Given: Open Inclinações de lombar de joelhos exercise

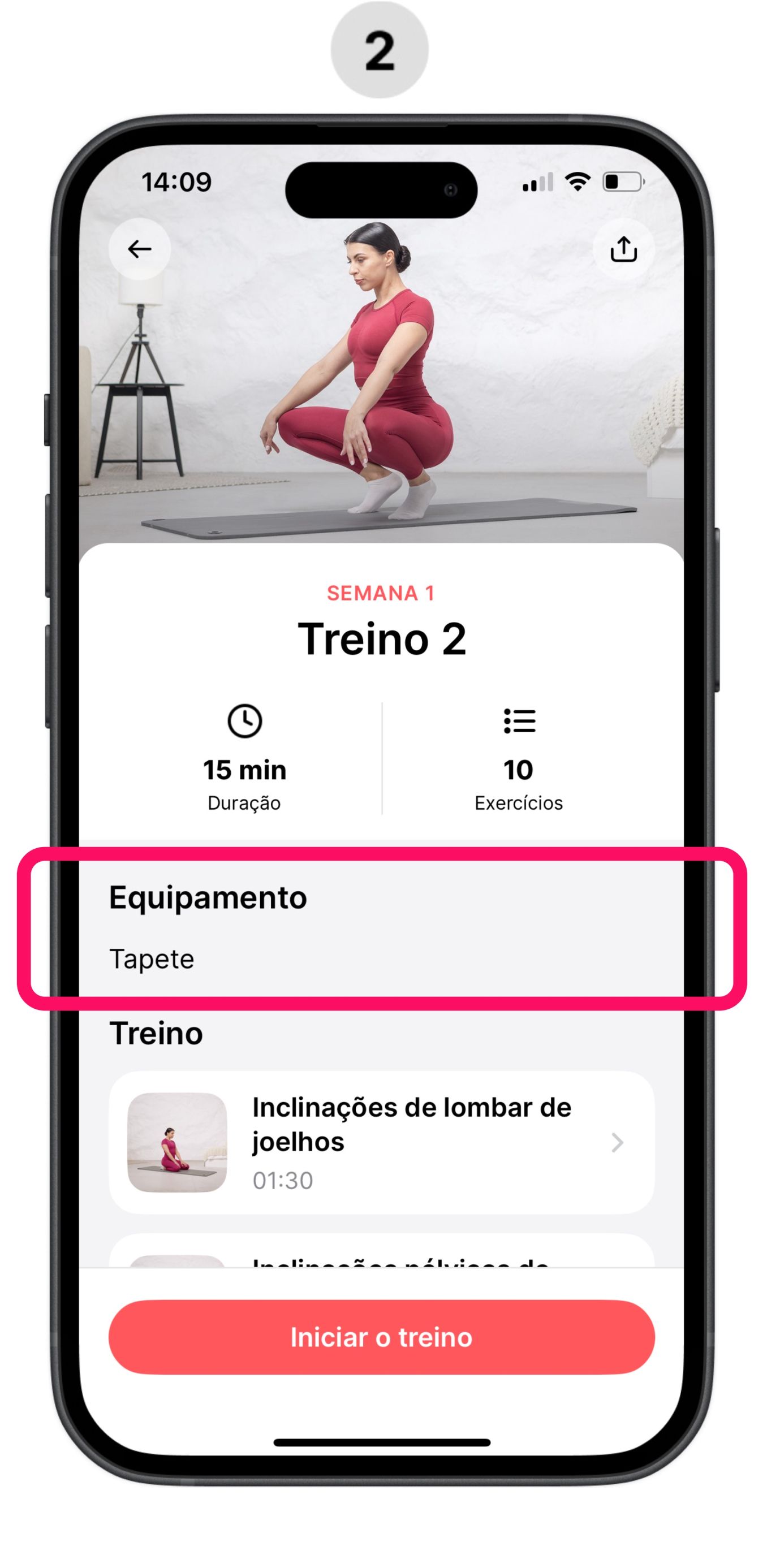Looking at the screenshot, I should [x=382, y=1143].
